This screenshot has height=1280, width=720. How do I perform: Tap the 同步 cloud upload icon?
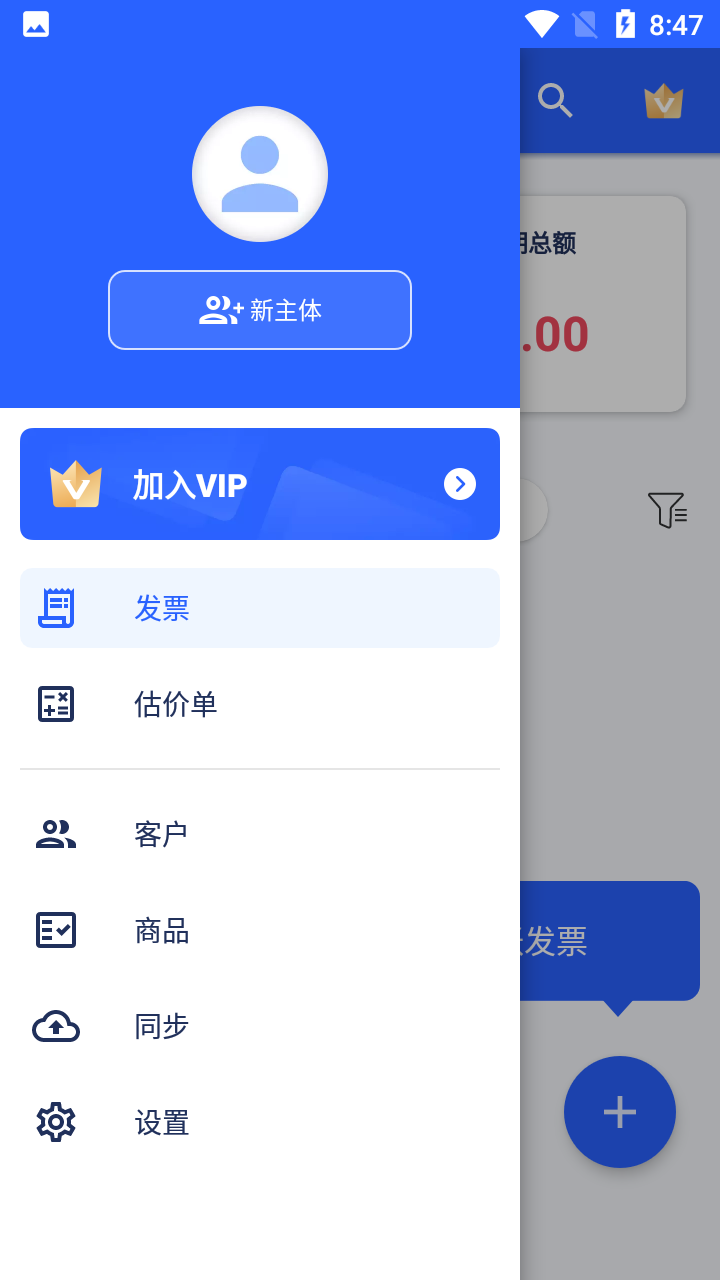(x=55, y=1025)
